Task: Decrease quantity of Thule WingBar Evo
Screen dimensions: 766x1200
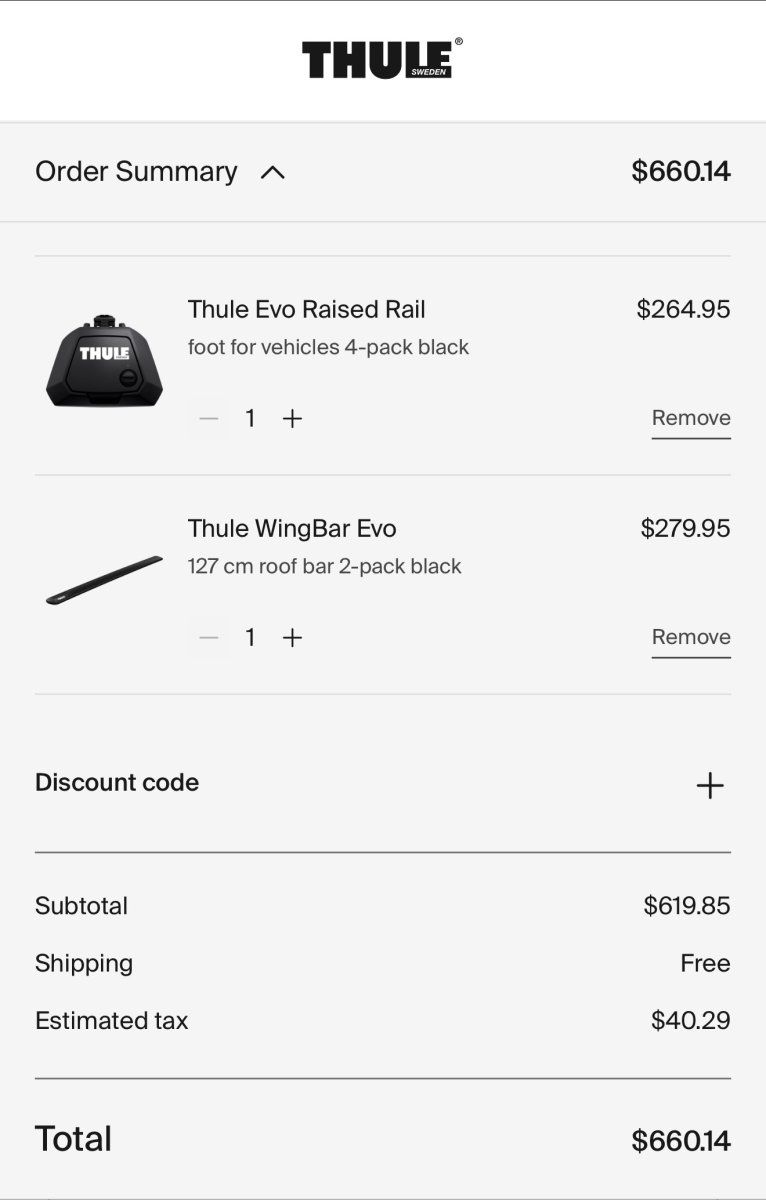Action: 208,638
